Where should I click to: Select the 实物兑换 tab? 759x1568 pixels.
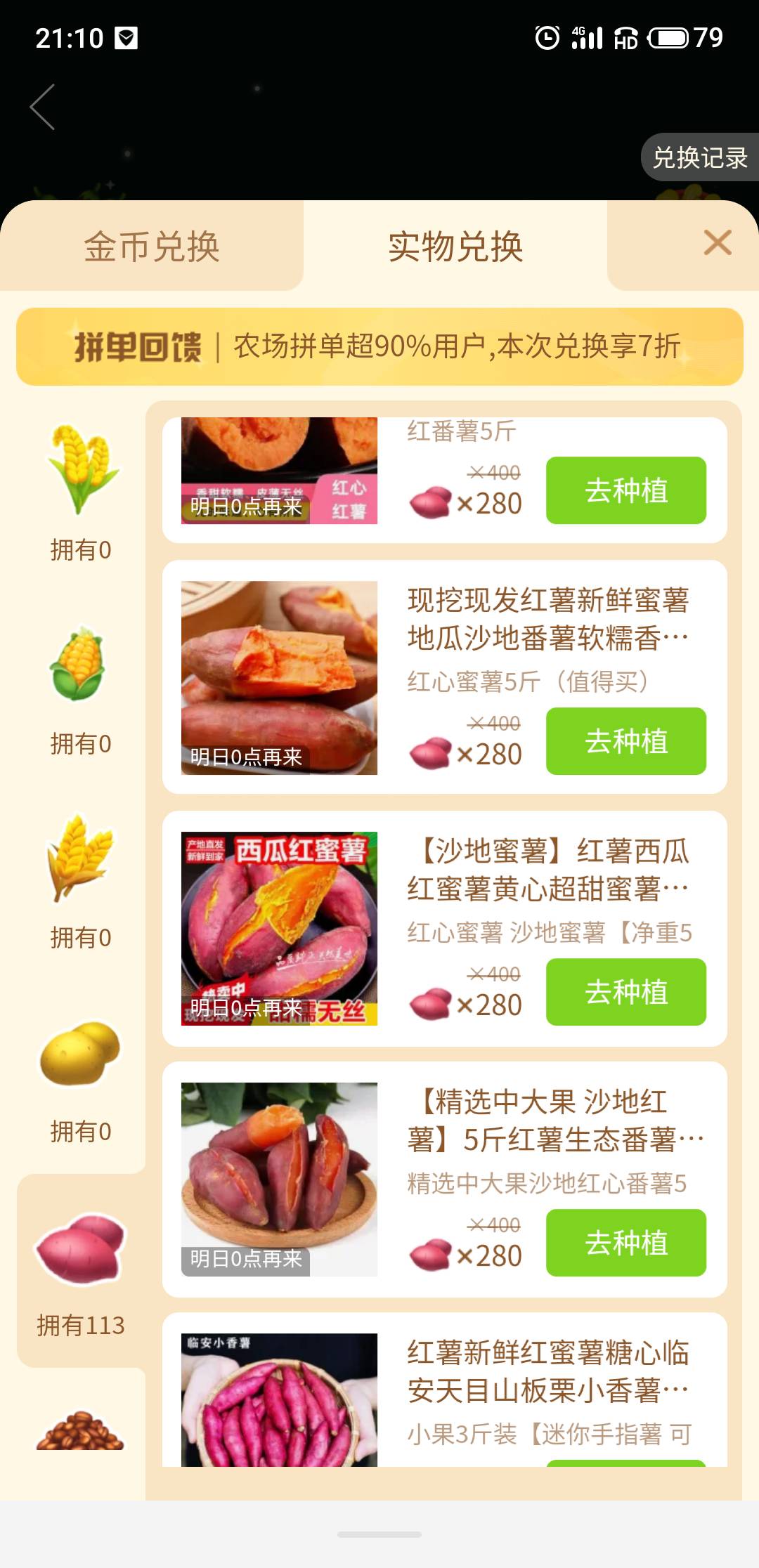click(455, 247)
